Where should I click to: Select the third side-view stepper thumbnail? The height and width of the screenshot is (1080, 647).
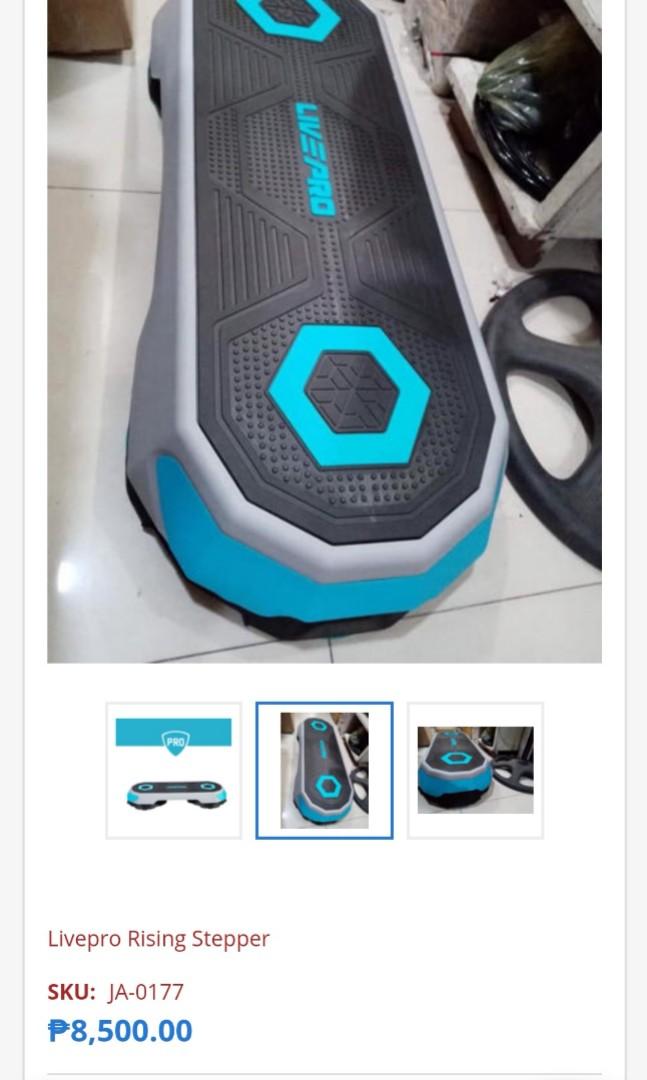pos(475,770)
